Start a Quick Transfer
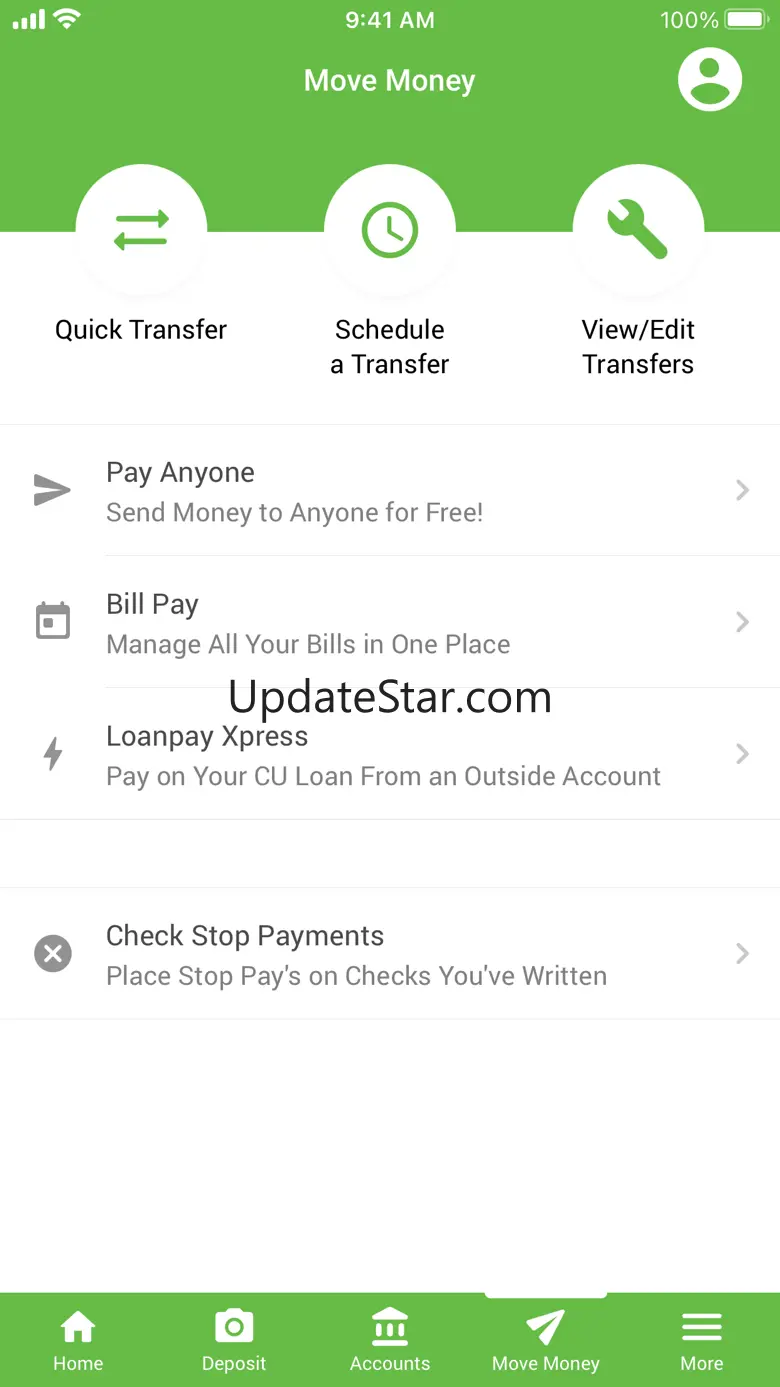The width and height of the screenshot is (780, 1387). 141,231
